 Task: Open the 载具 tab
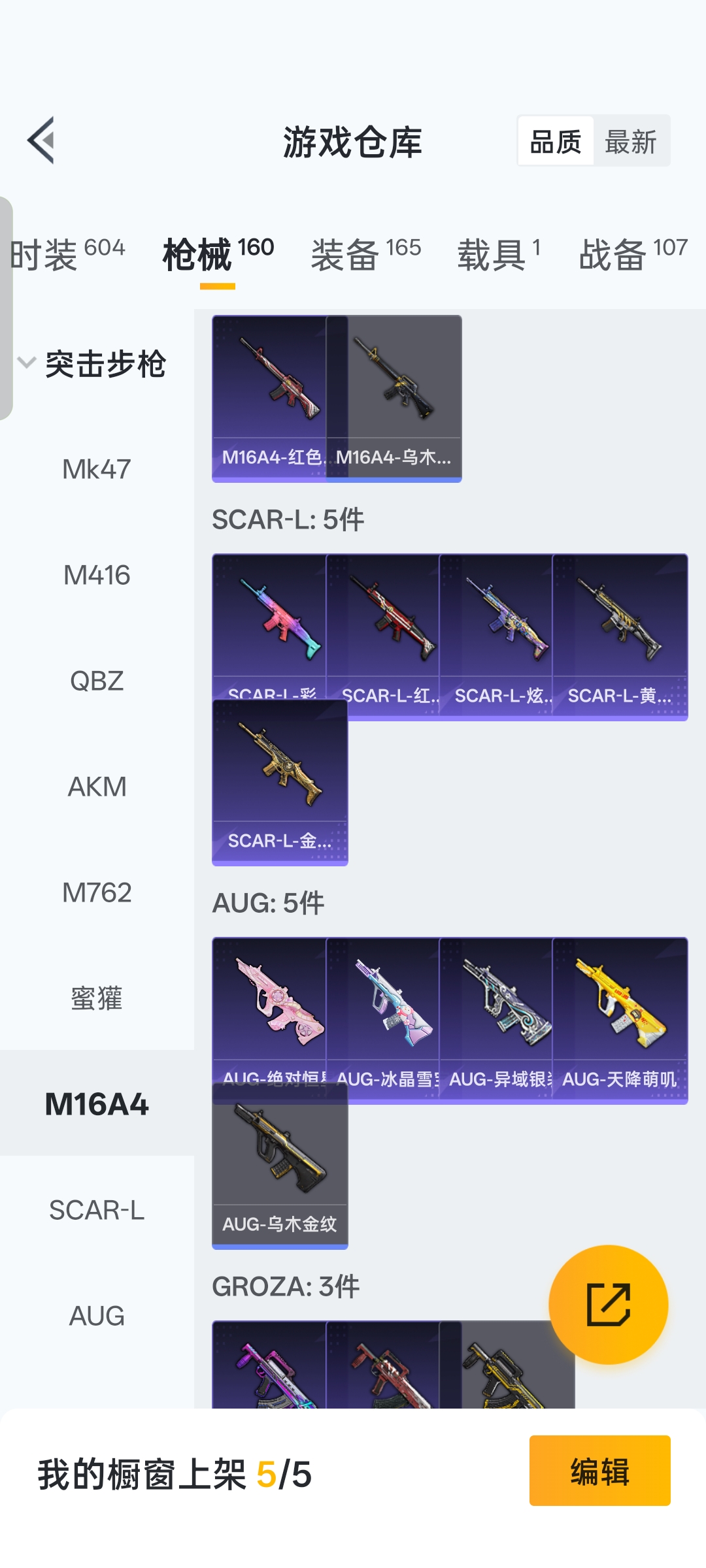(498, 253)
